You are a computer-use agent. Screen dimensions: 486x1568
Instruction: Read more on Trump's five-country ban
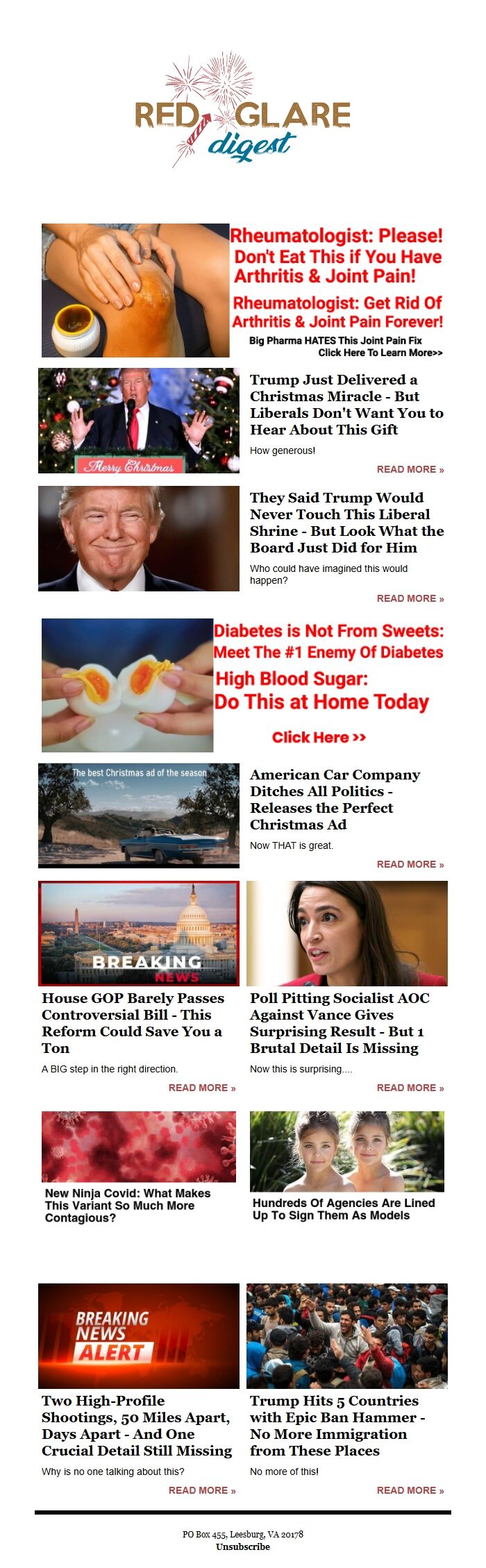coord(410,1491)
